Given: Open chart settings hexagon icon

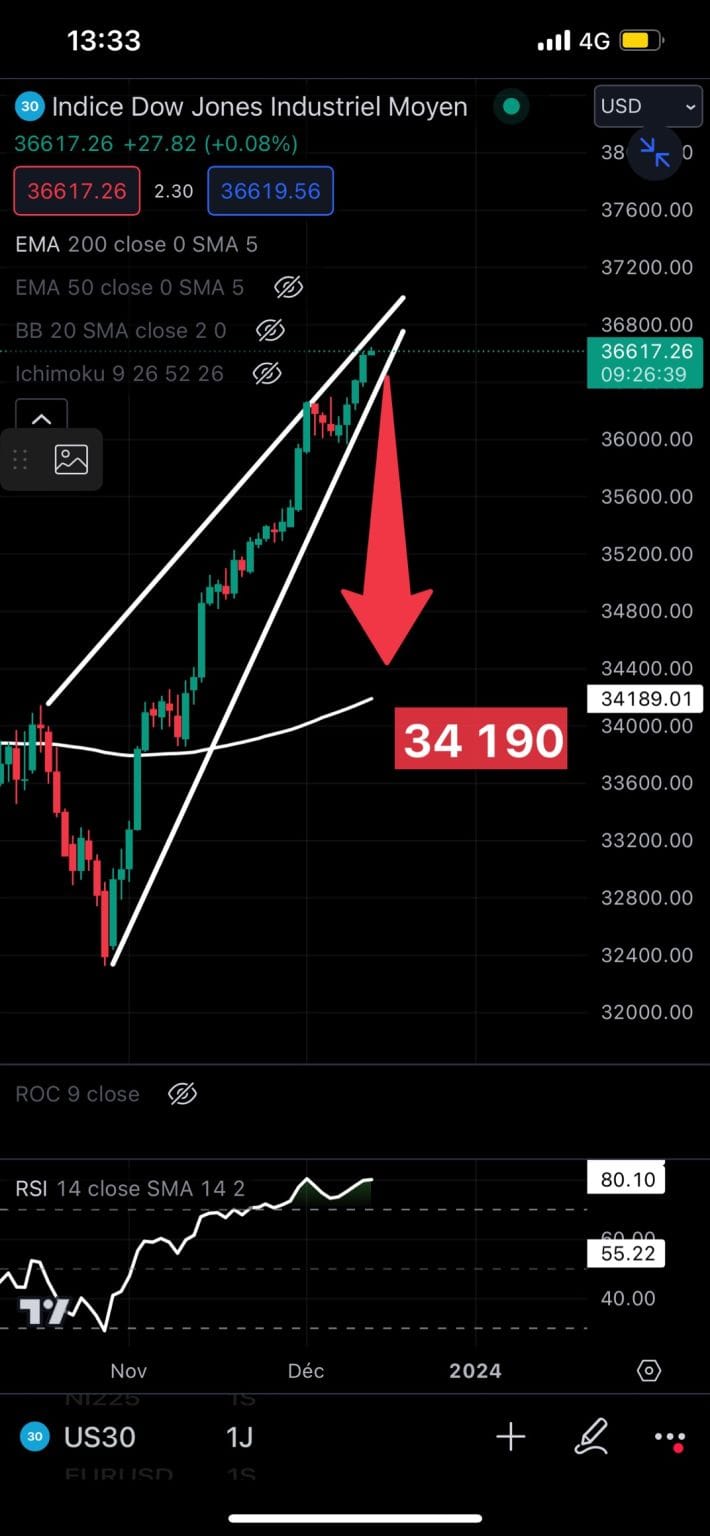Looking at the screenshot, I should coord(649,1370).
